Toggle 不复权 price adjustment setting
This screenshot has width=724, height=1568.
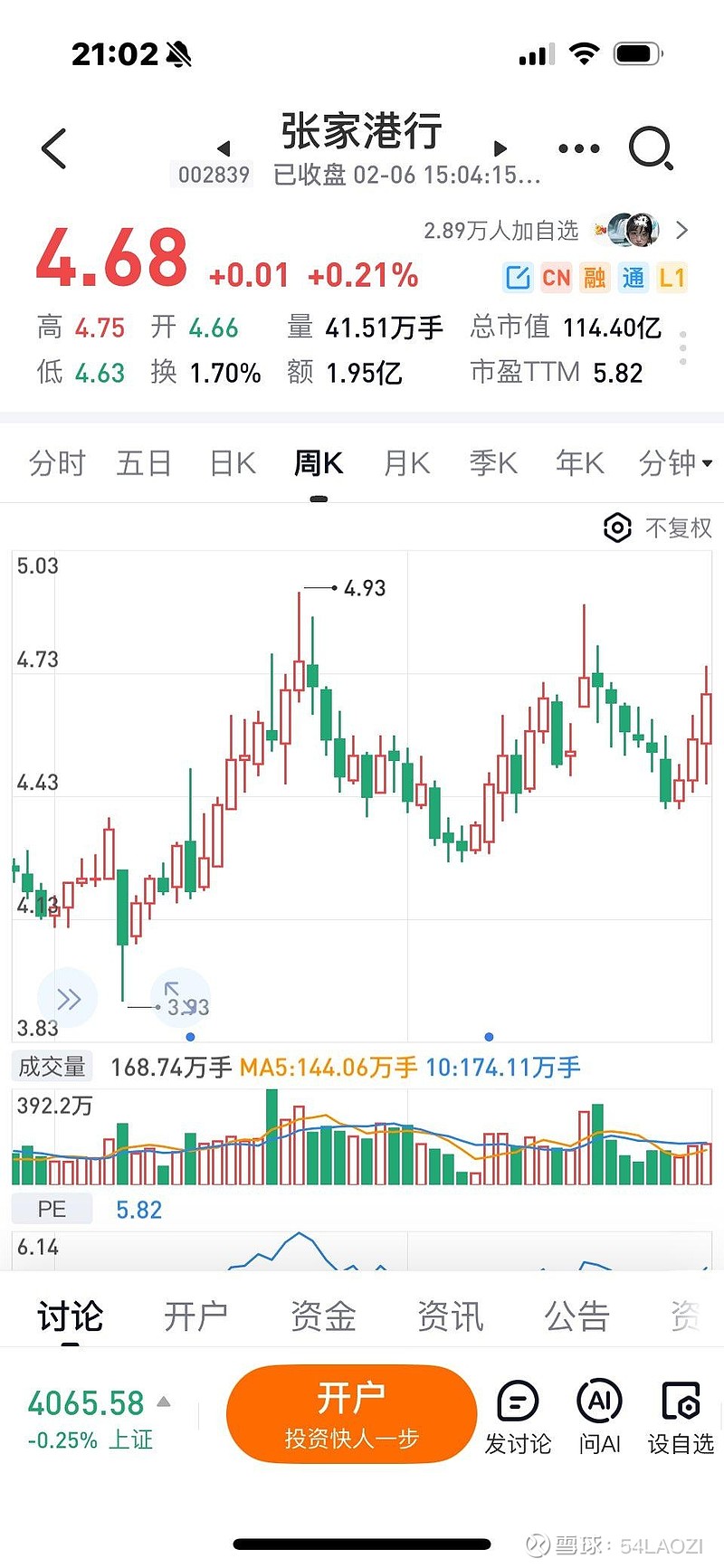click(674, 527)
